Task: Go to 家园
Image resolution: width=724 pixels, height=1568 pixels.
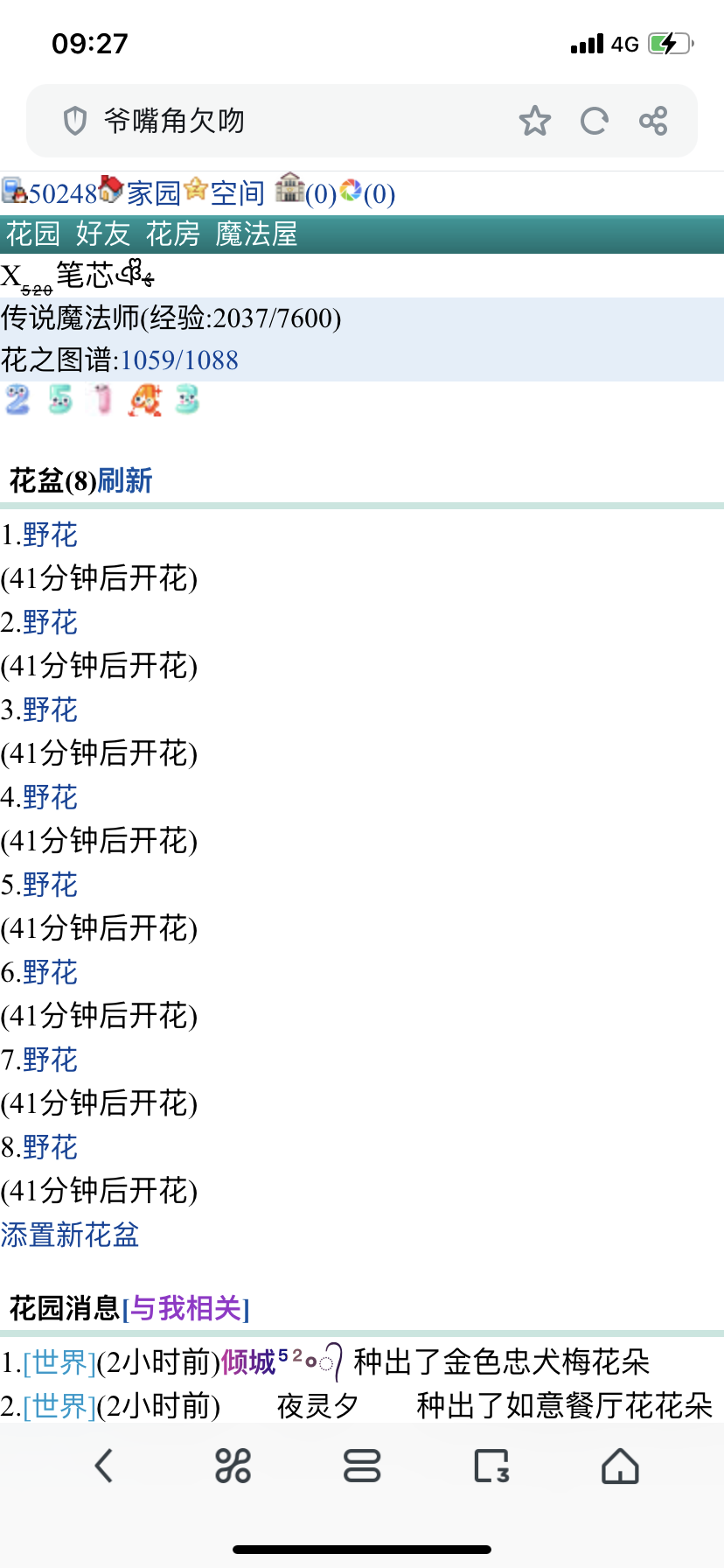Action: [x=153, y=192]
